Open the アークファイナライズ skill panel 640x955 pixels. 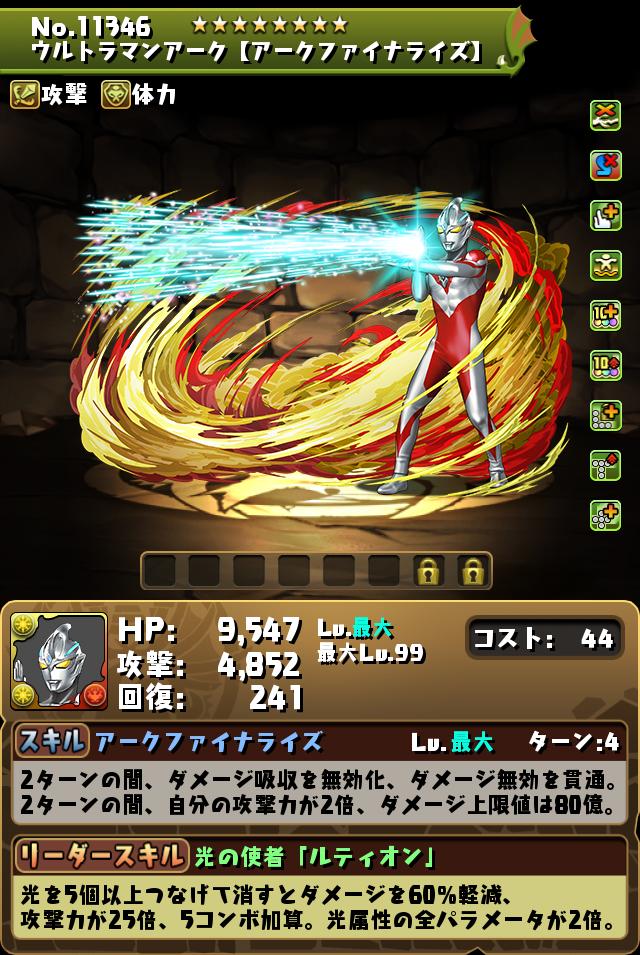(318, 741)
